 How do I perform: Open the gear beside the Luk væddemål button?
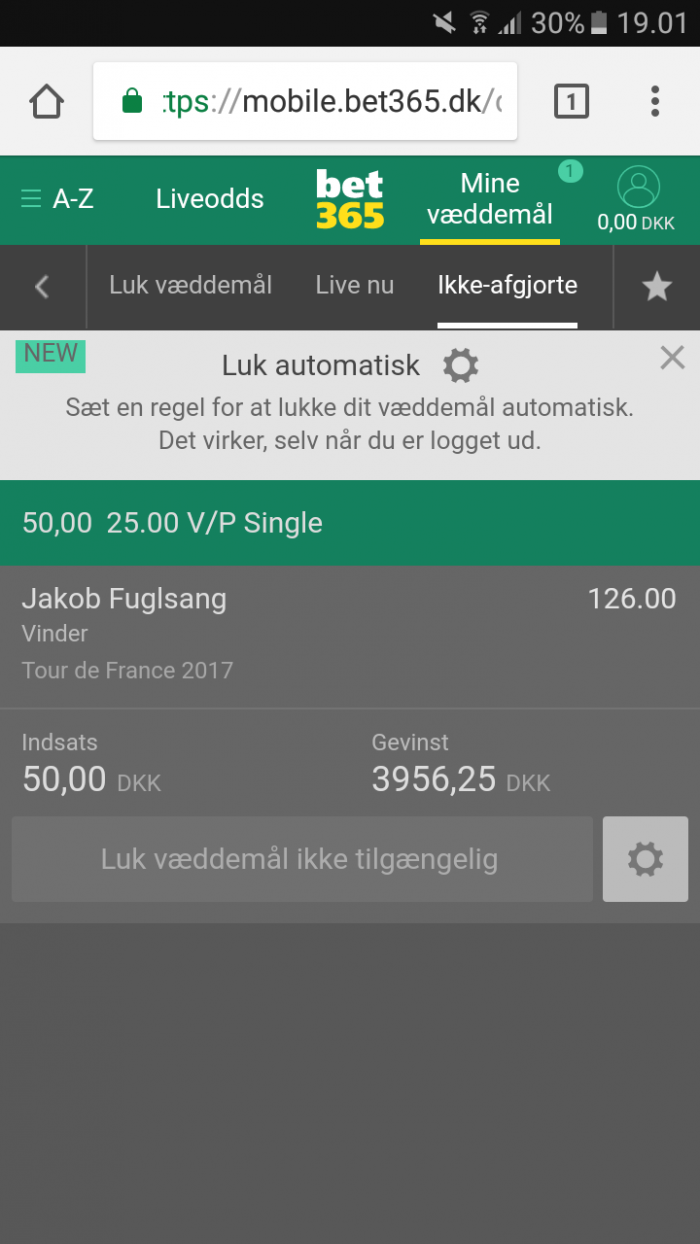pyautogui.click(x=645, y=859)
